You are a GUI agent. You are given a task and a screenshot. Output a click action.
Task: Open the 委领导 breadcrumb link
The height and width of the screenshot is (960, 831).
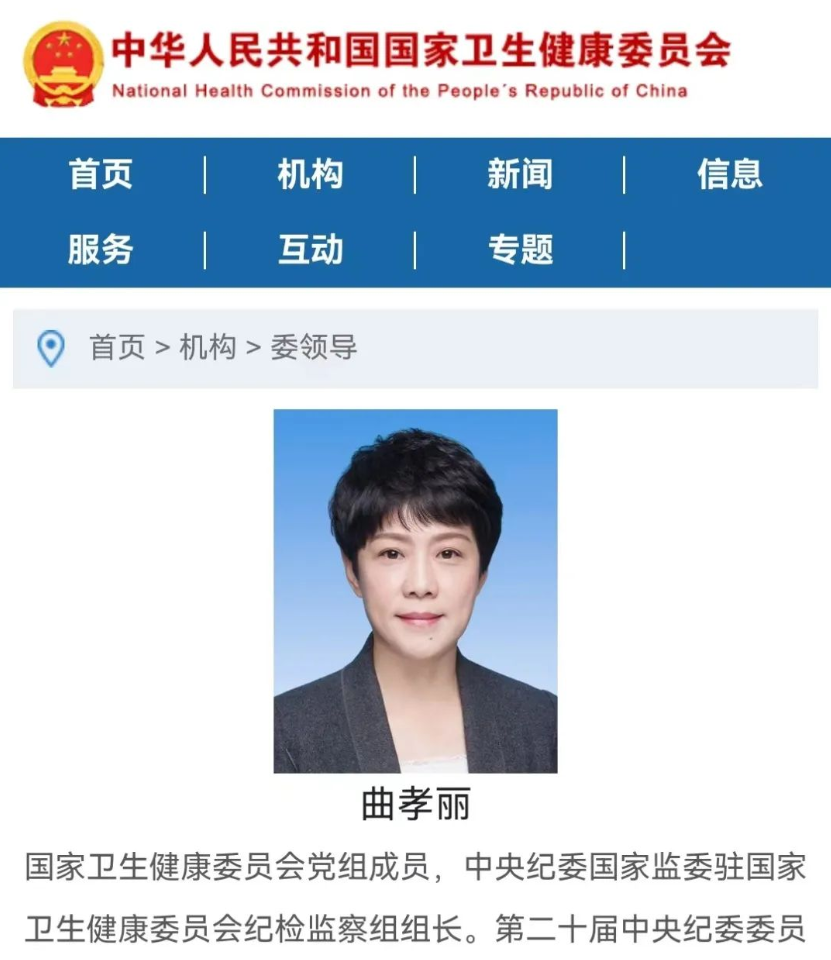pos(314,348)
